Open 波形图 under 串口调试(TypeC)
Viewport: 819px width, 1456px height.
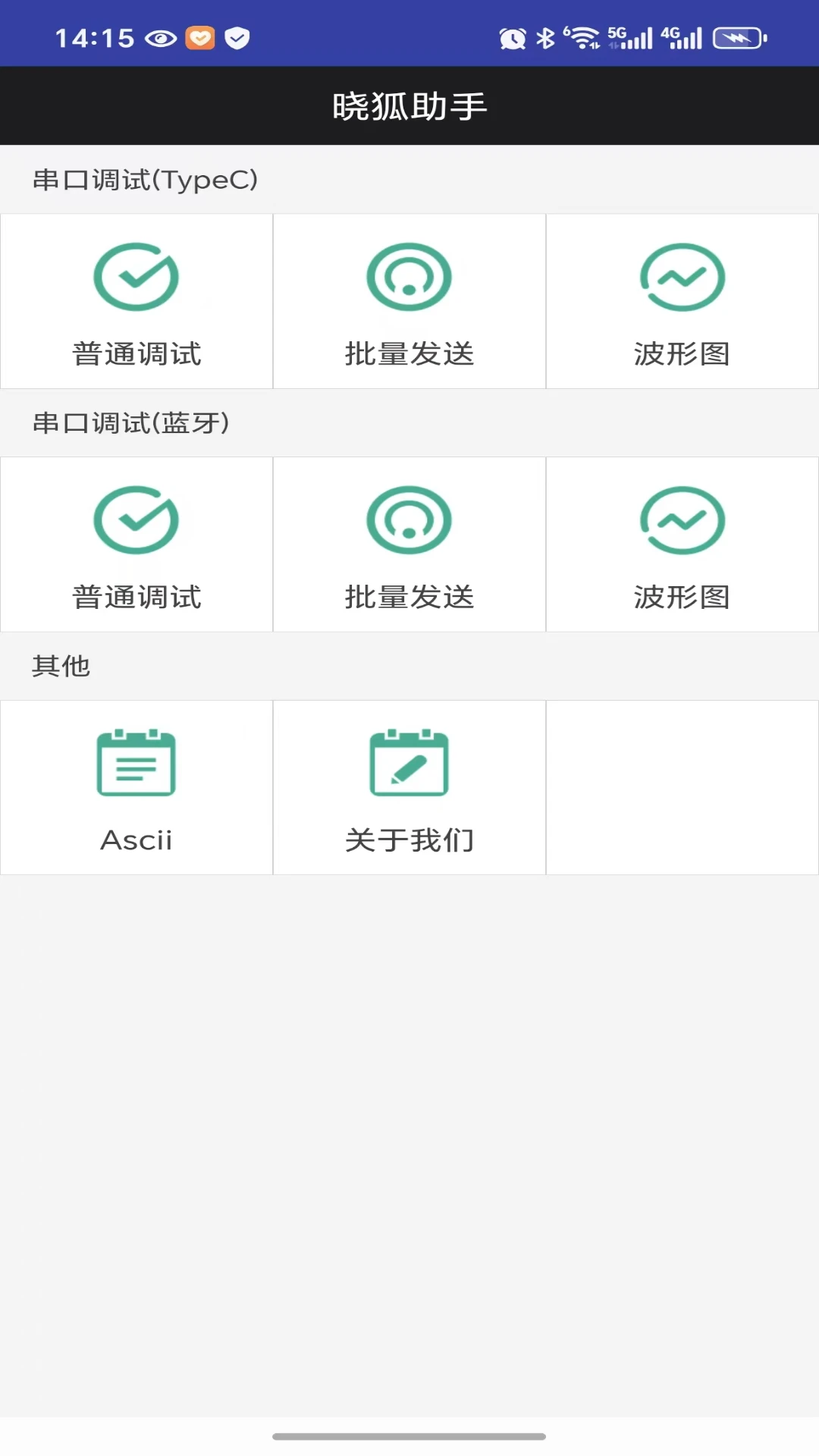point(682,302)
